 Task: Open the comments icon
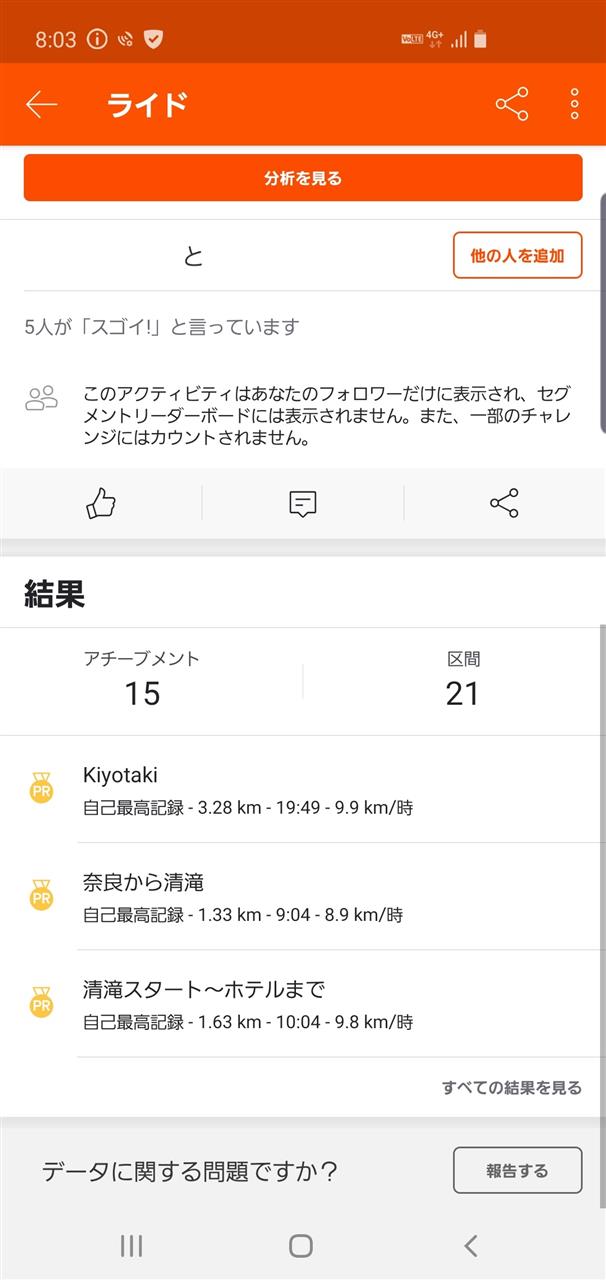tap(303, 504)
